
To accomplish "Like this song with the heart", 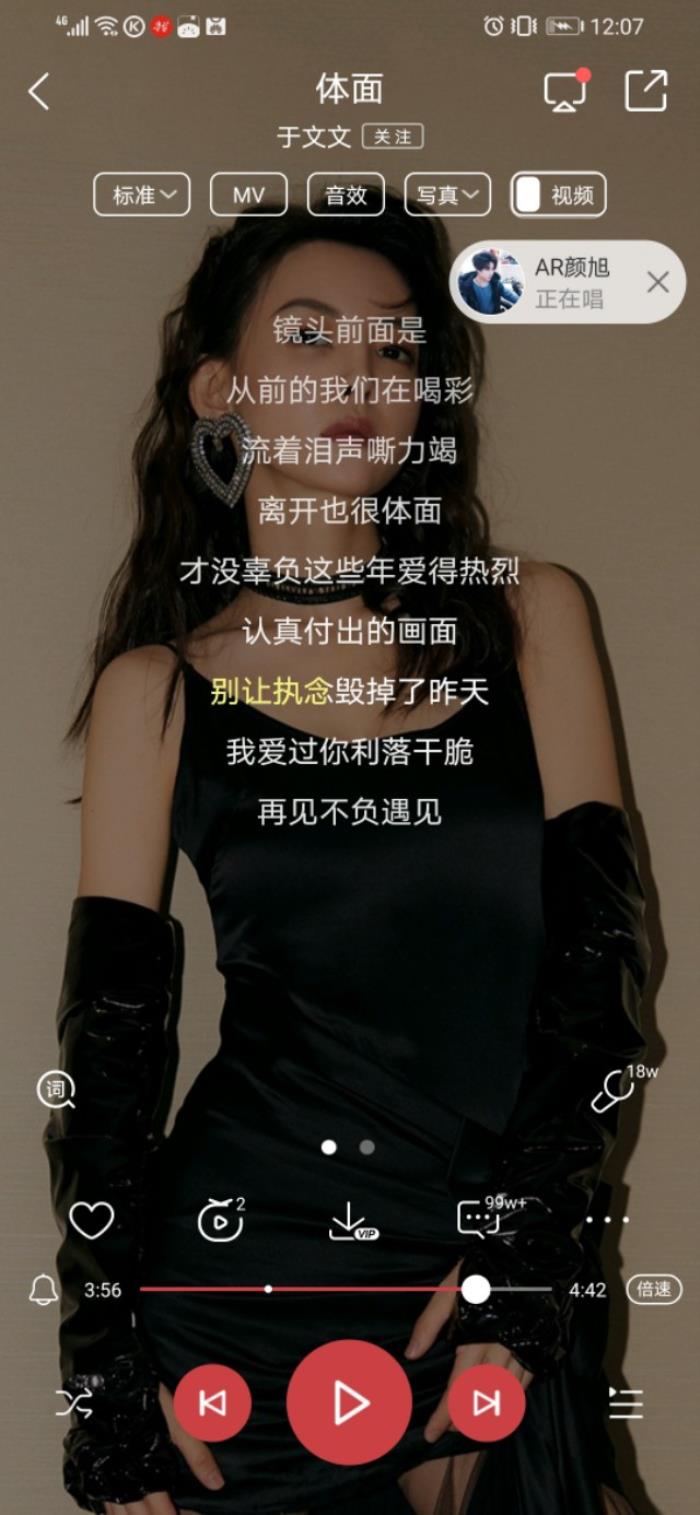I will (x=91, y=1220).
